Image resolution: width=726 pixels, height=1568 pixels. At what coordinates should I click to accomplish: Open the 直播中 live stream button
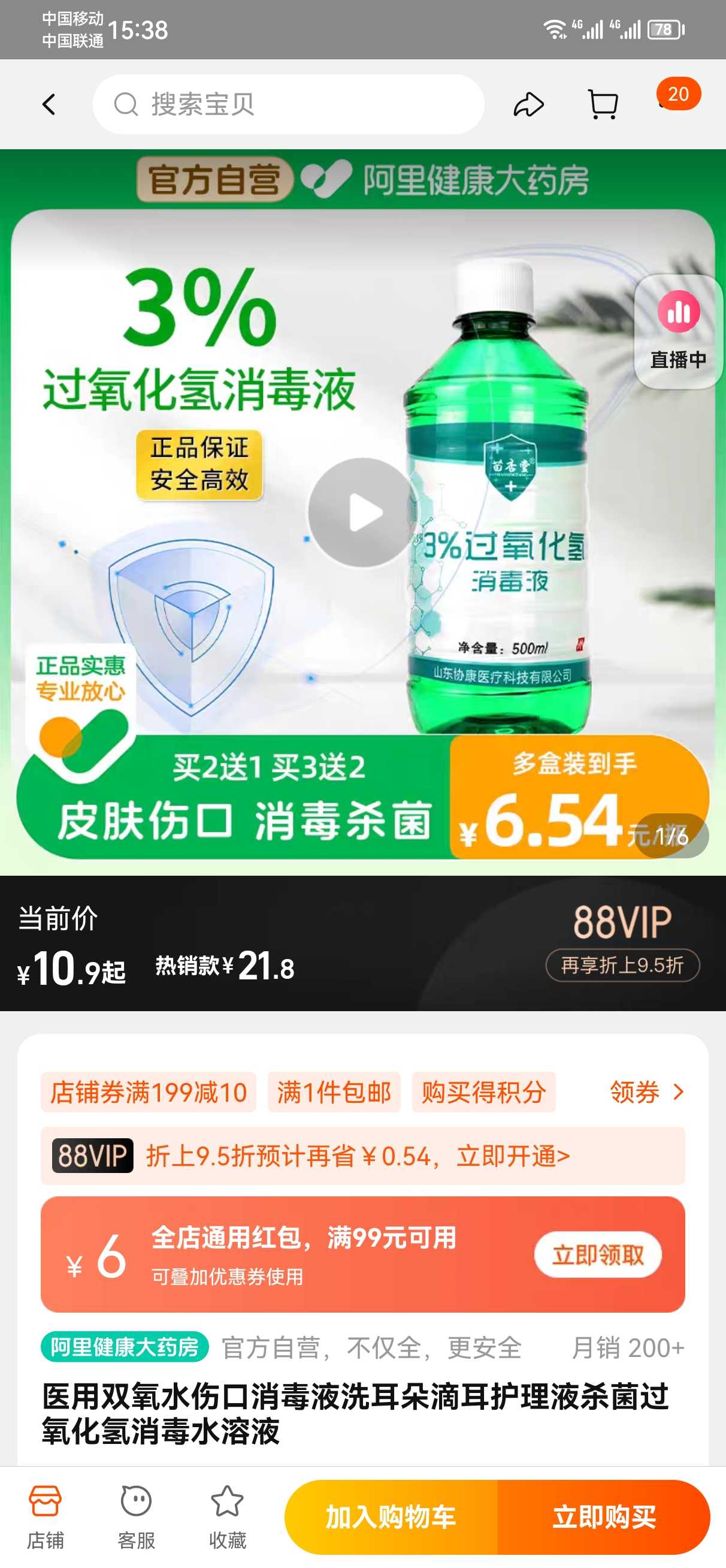(678, 331)
